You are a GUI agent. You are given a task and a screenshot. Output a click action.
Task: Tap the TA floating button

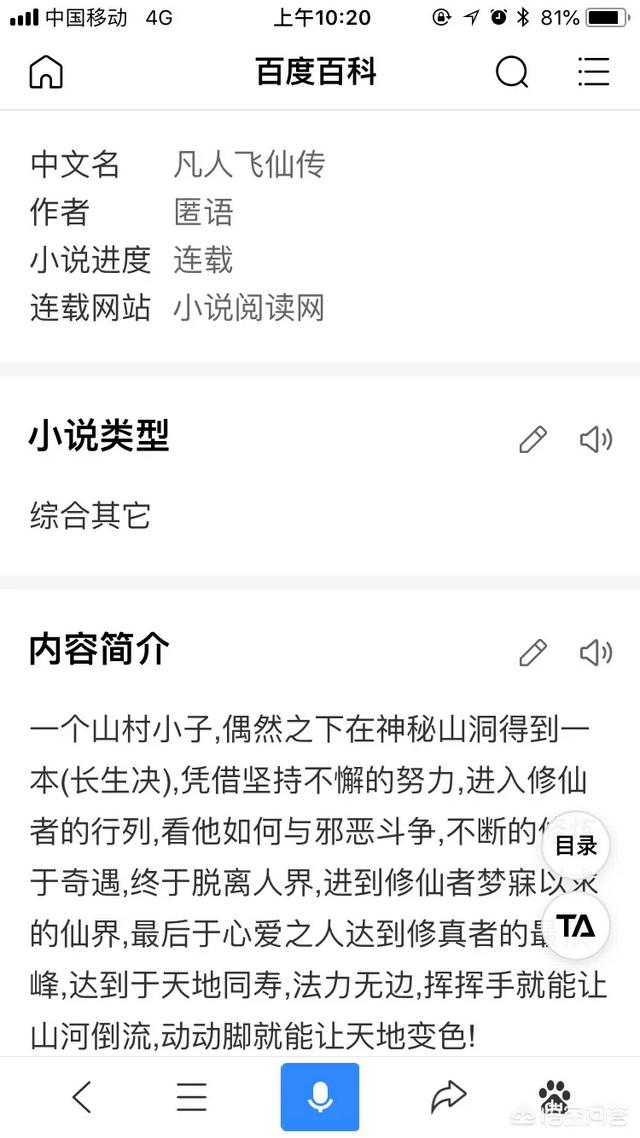pyautogui.click(x=575, y=926)
